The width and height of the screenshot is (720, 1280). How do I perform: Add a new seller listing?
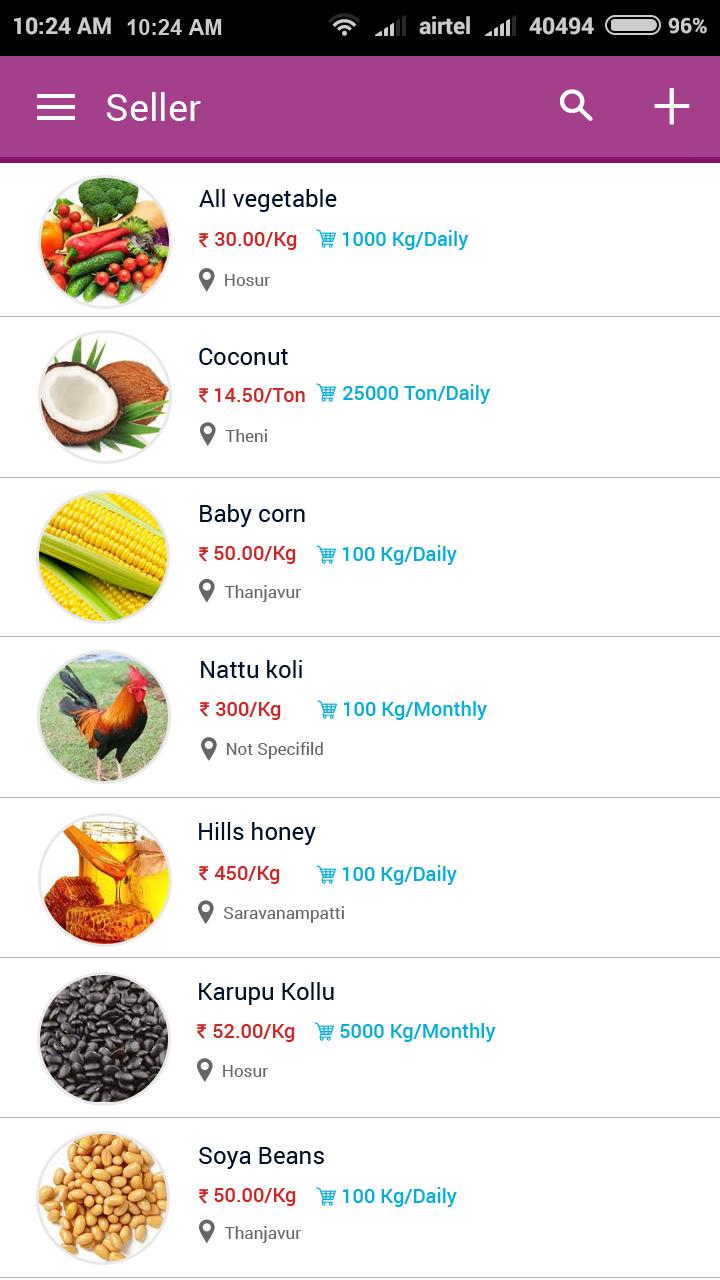[672, 107]
